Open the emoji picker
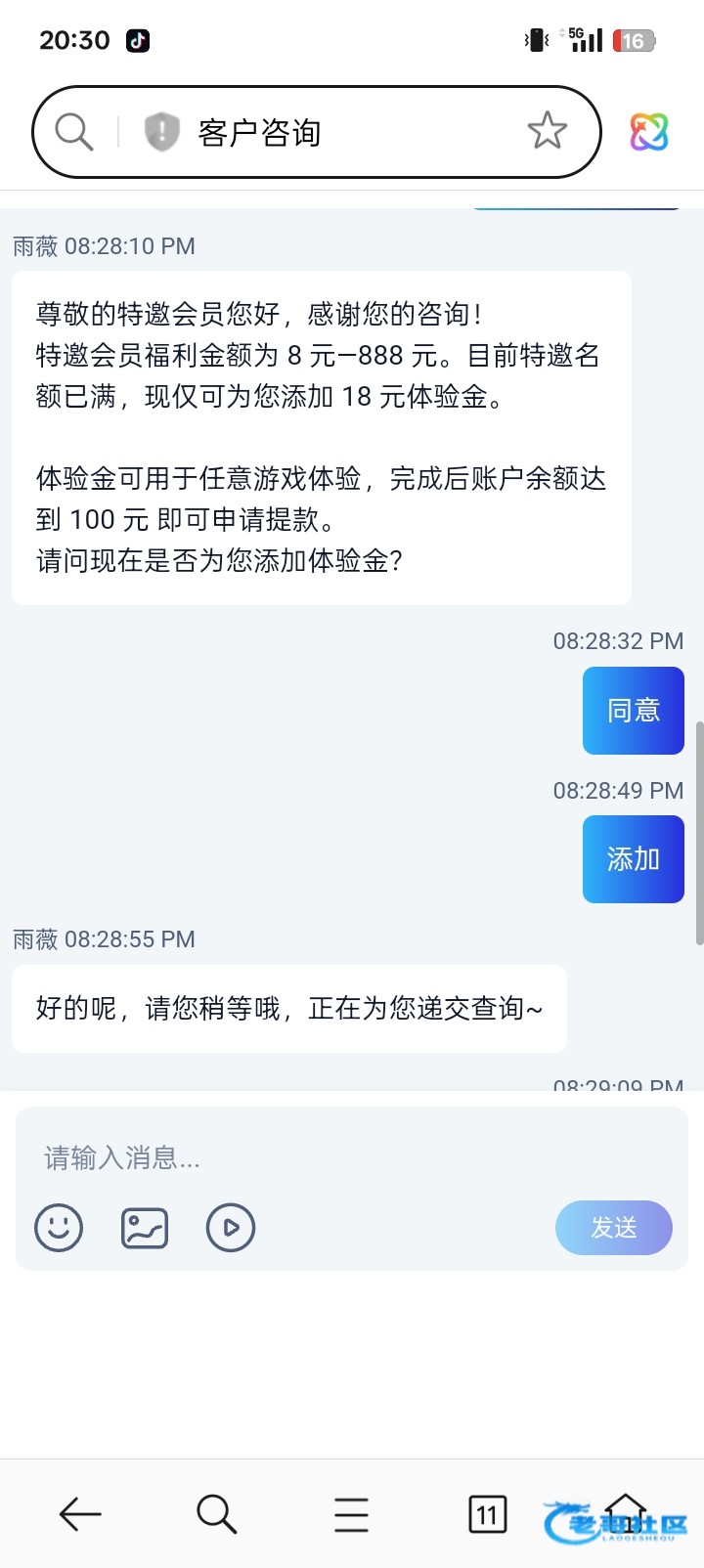This screenshot has width=704, height=1568. [59, 1228]
